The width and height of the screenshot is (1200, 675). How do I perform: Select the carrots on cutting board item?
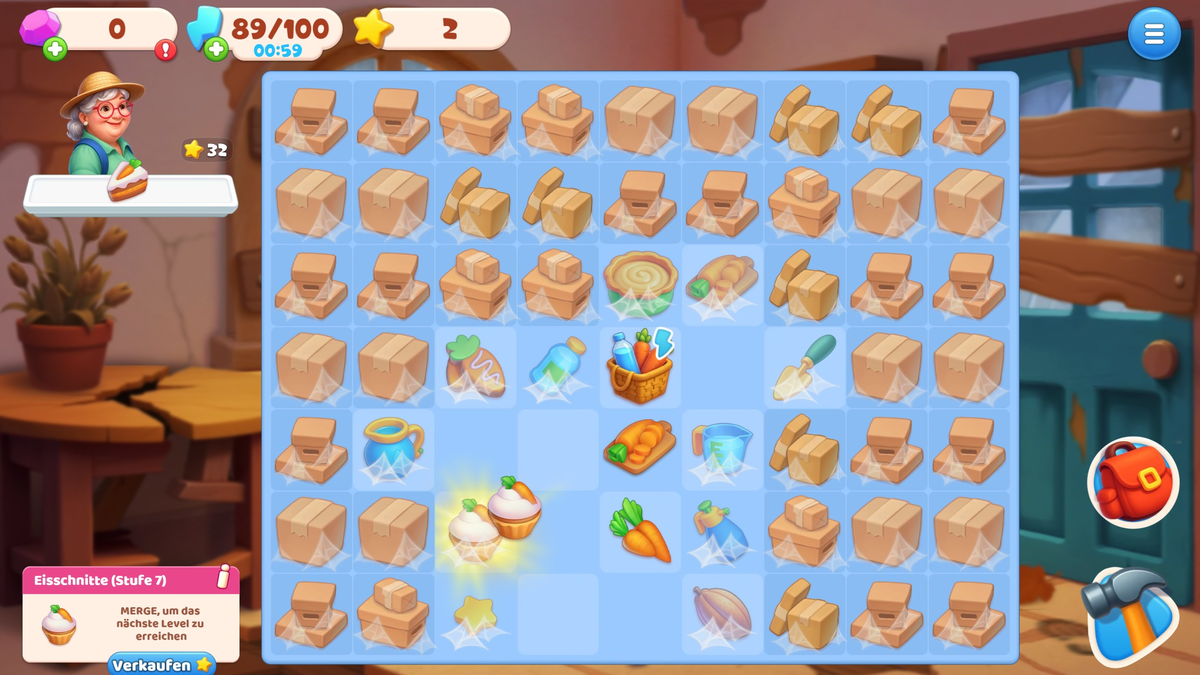[640, 447]
